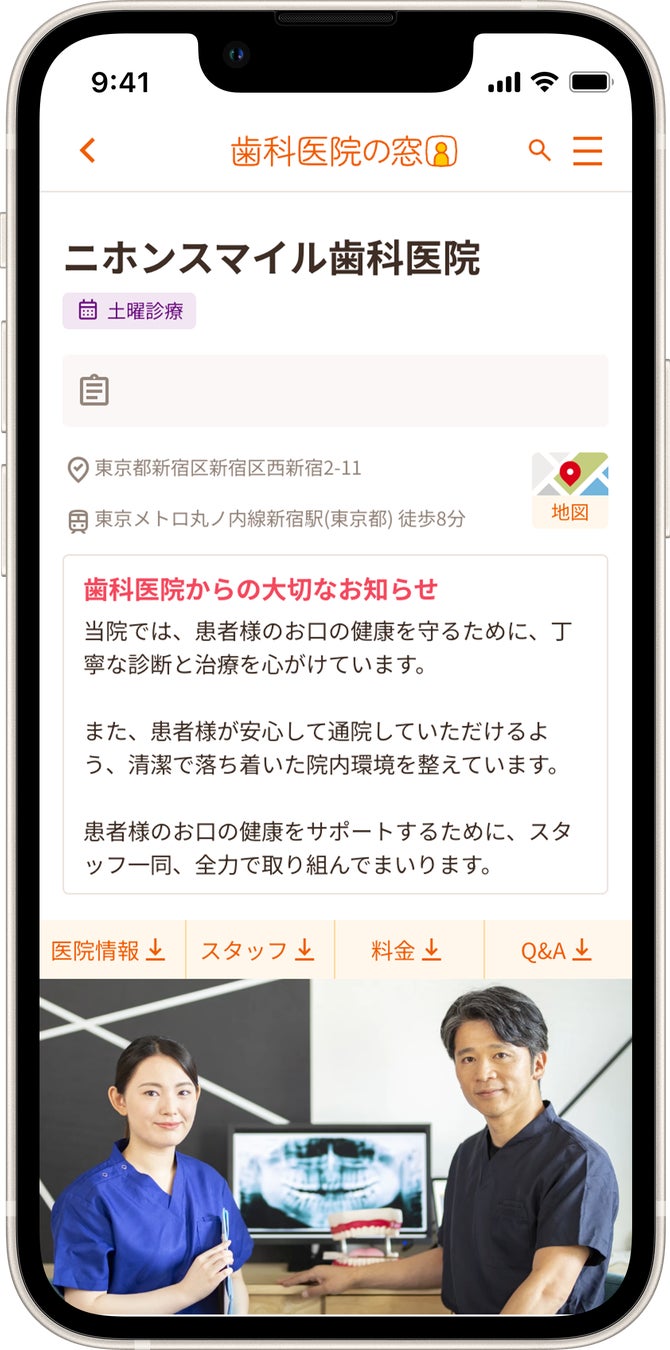Open the search magnifier icon

click(539, 151)
